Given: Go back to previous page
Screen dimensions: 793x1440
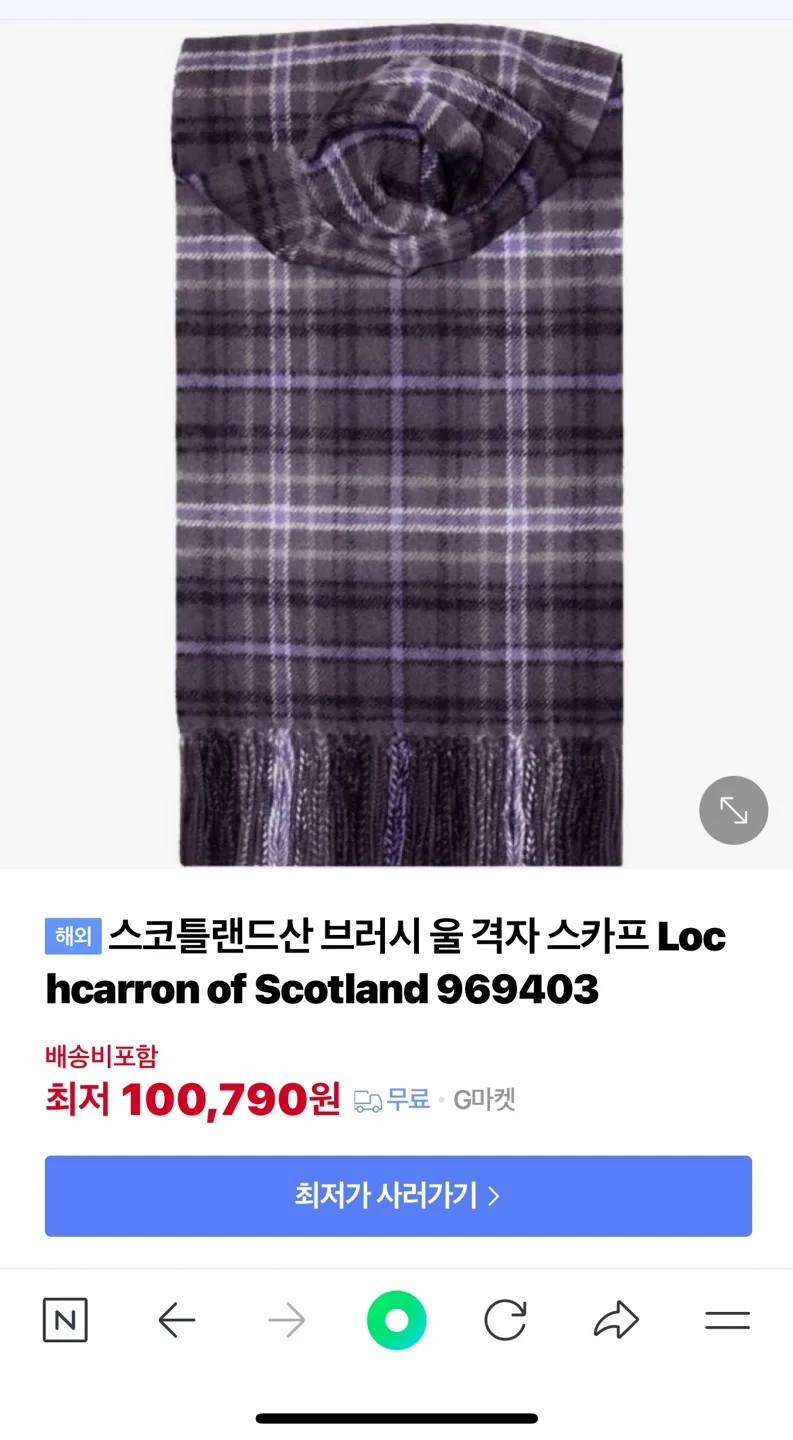Looking at the screenshot, I should pos(176,1321).
